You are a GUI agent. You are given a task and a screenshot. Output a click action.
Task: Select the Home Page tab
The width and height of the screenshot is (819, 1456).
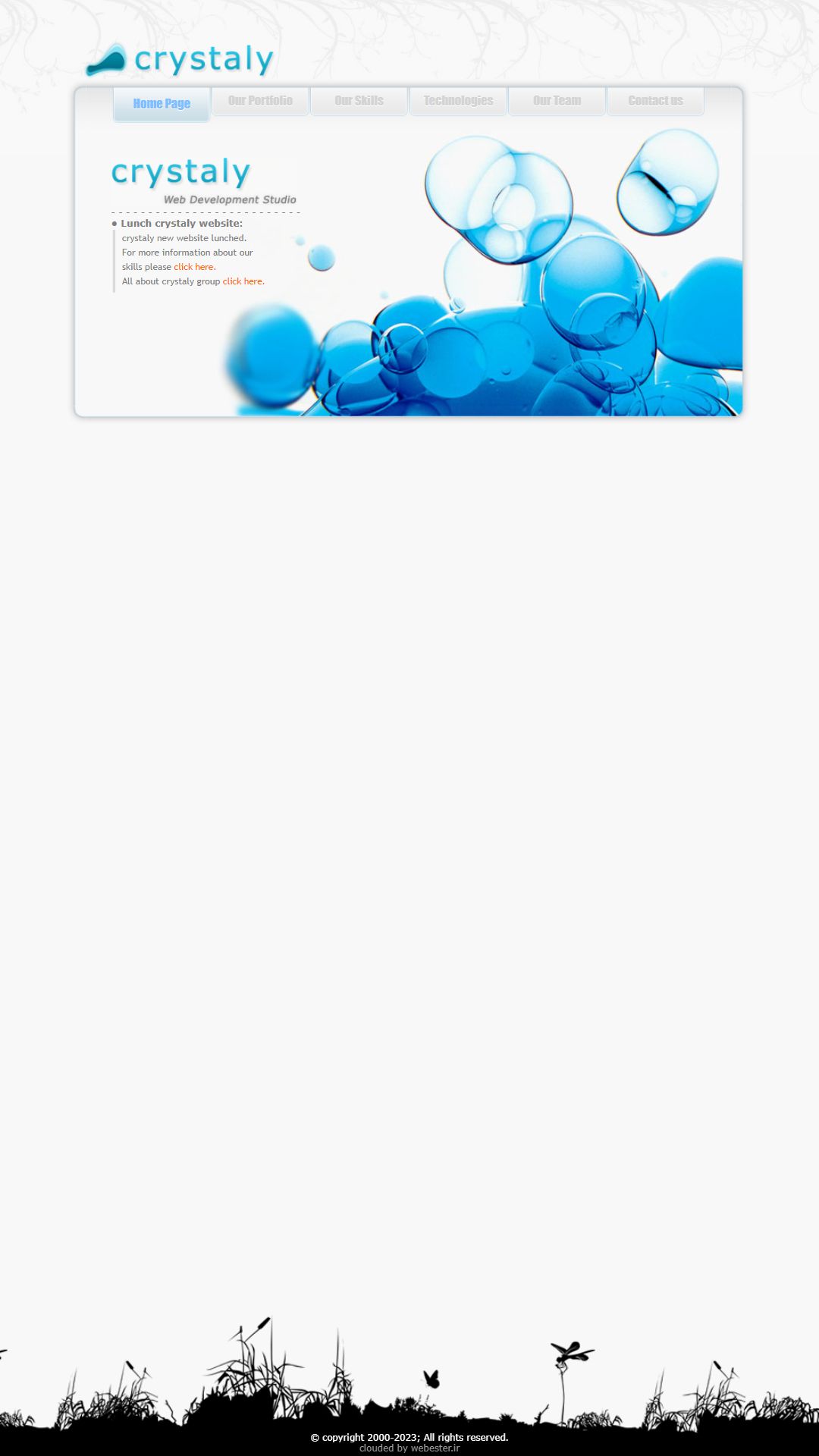[x=162, y=104]
